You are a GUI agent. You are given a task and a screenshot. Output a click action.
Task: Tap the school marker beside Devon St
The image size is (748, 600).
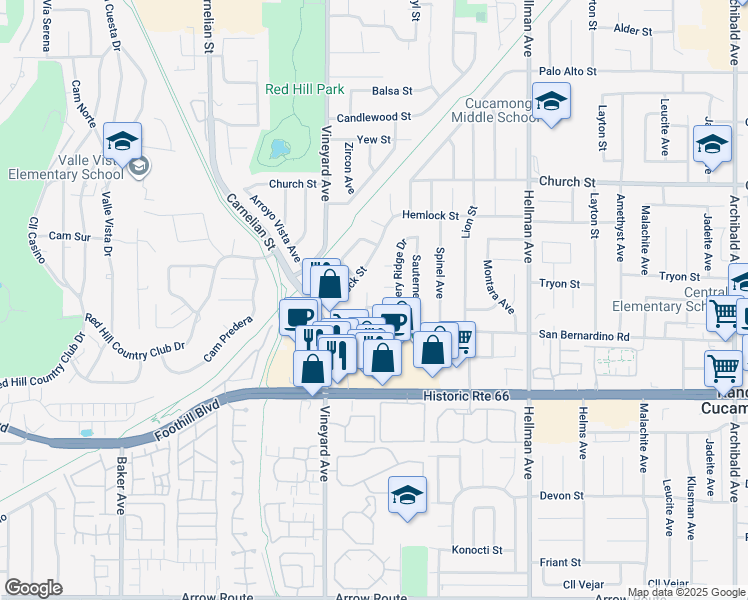click(x=407, y=496)
